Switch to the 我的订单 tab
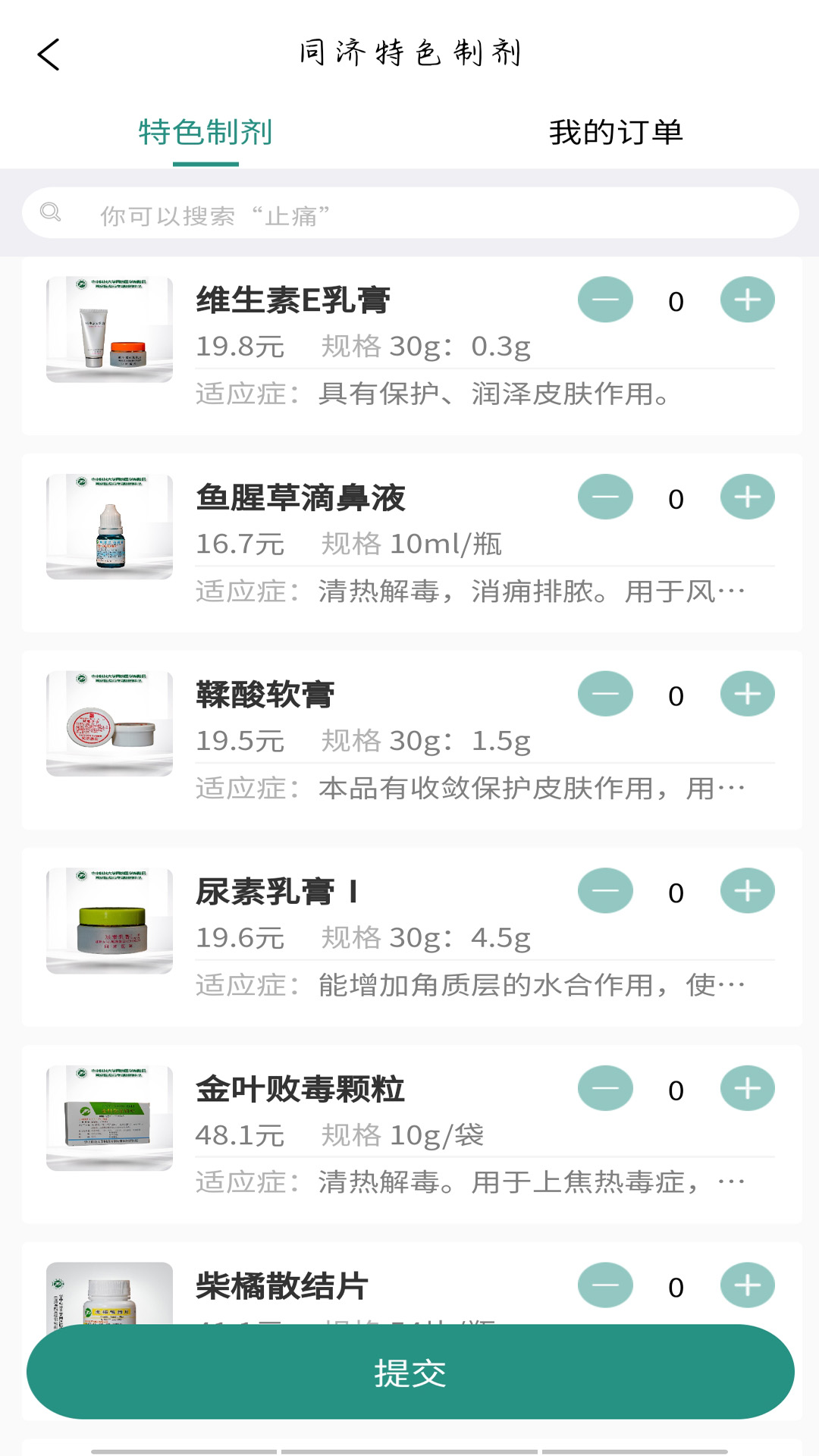This screenshot has width=819, height=1456. click(616, 131)
